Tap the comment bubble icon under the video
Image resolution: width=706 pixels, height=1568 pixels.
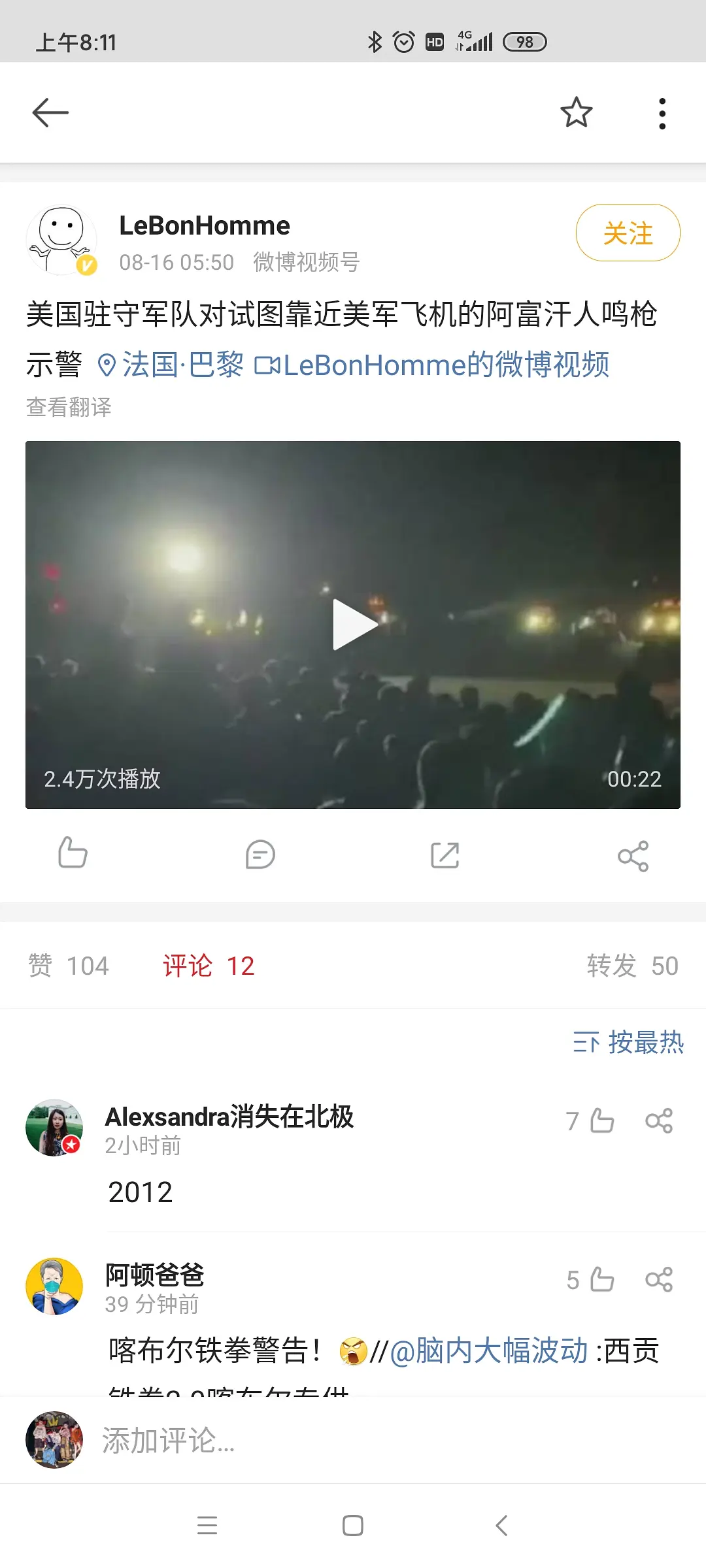[260, 855]
